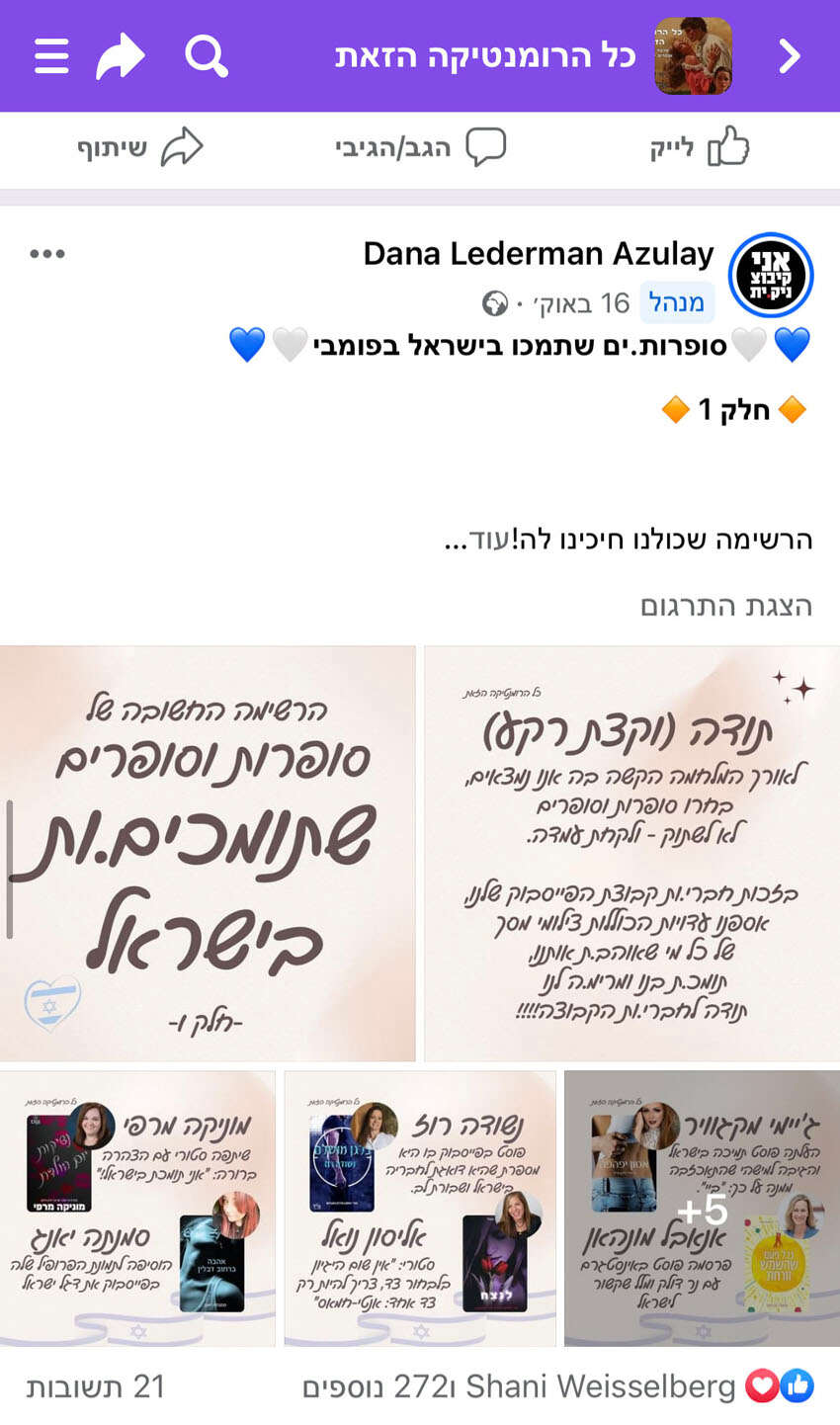Open the hamburger menu
This screenshot has height=1425, width=840.
(x=51, y=56)
